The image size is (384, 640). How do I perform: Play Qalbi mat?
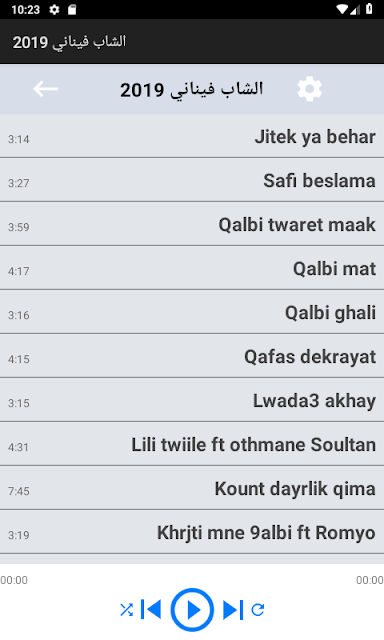point(192,268)
